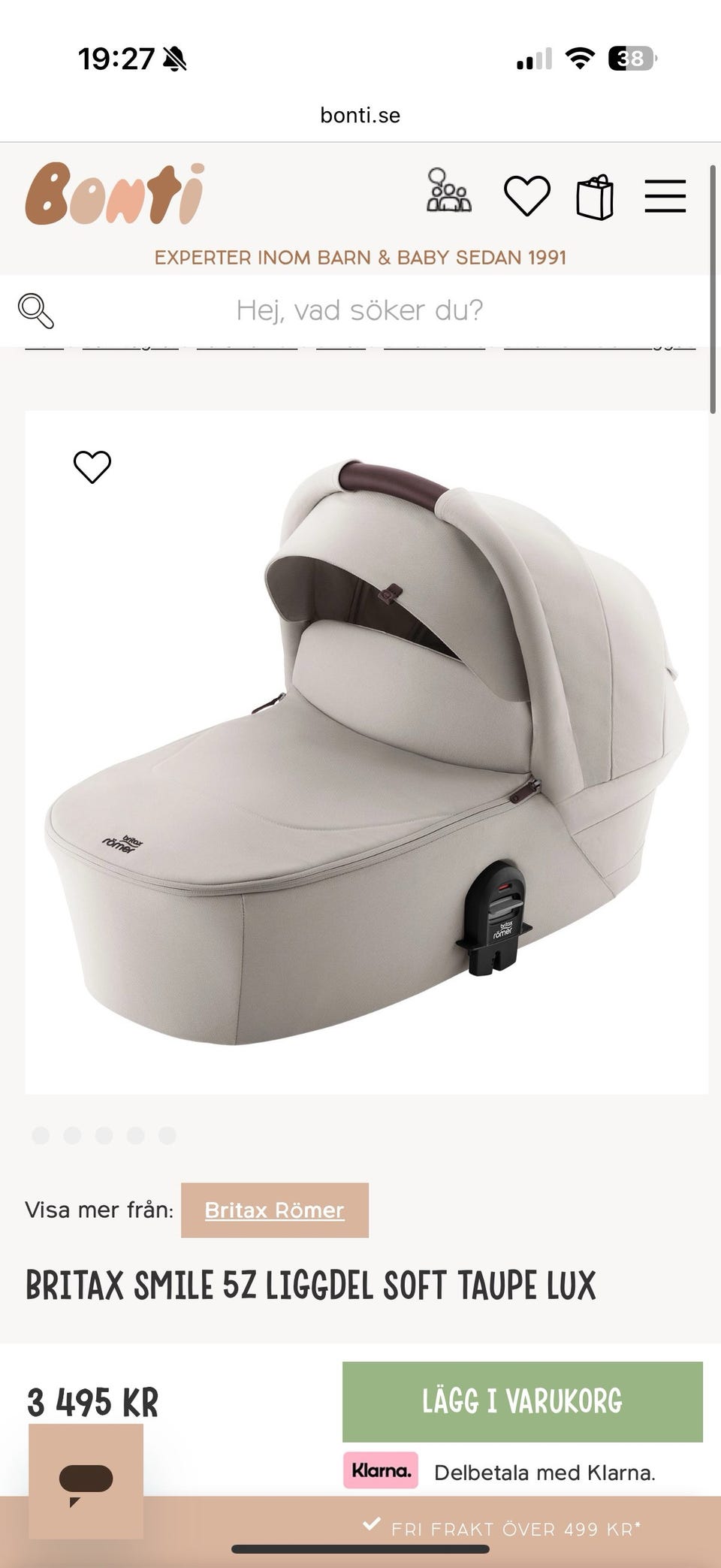Add this product to favorites via the heart
Screen dimensions: 721x1568
(92, 467)
